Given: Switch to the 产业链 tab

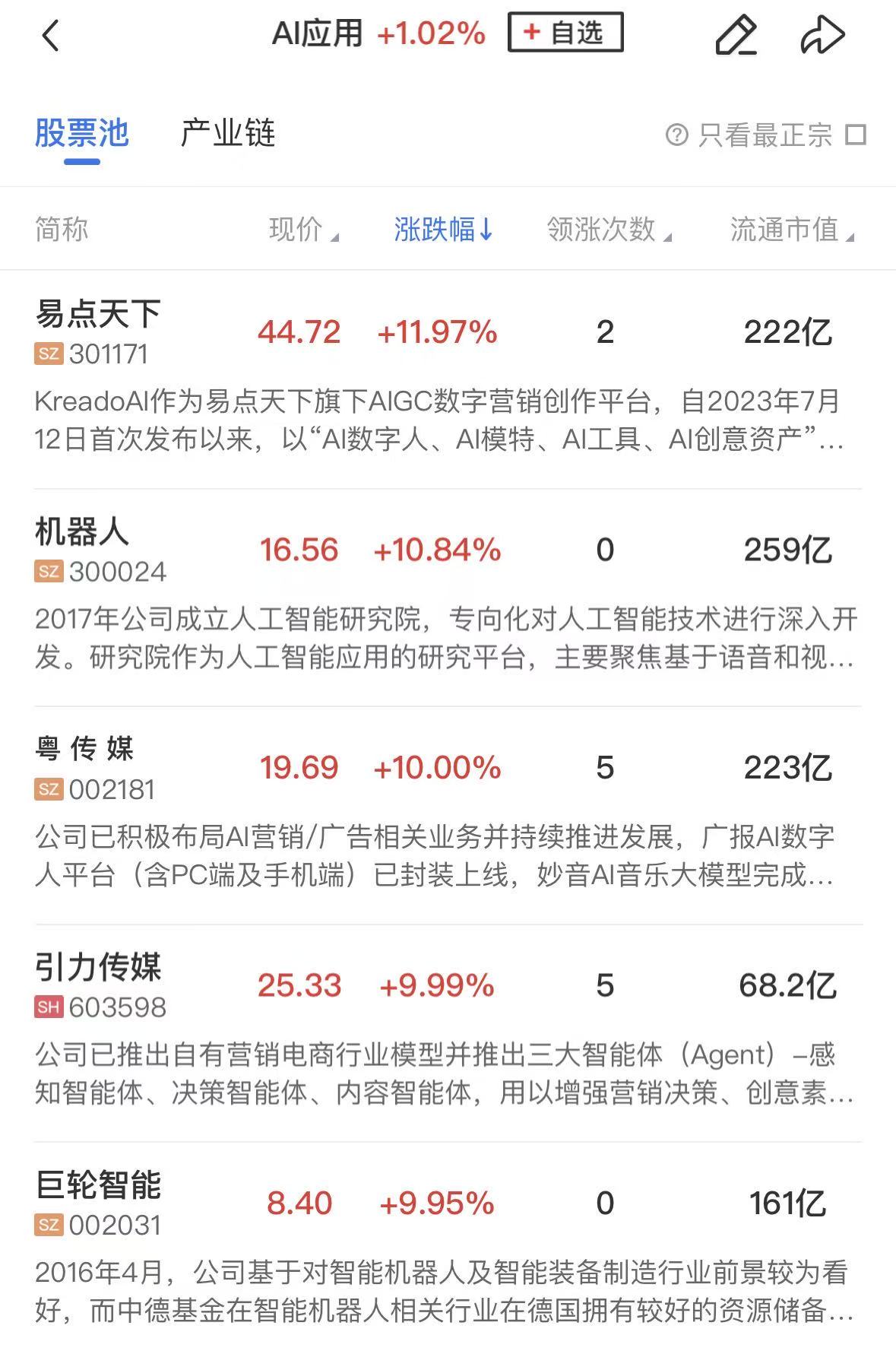Looking at the screenshot, I should tap(227, 134).
